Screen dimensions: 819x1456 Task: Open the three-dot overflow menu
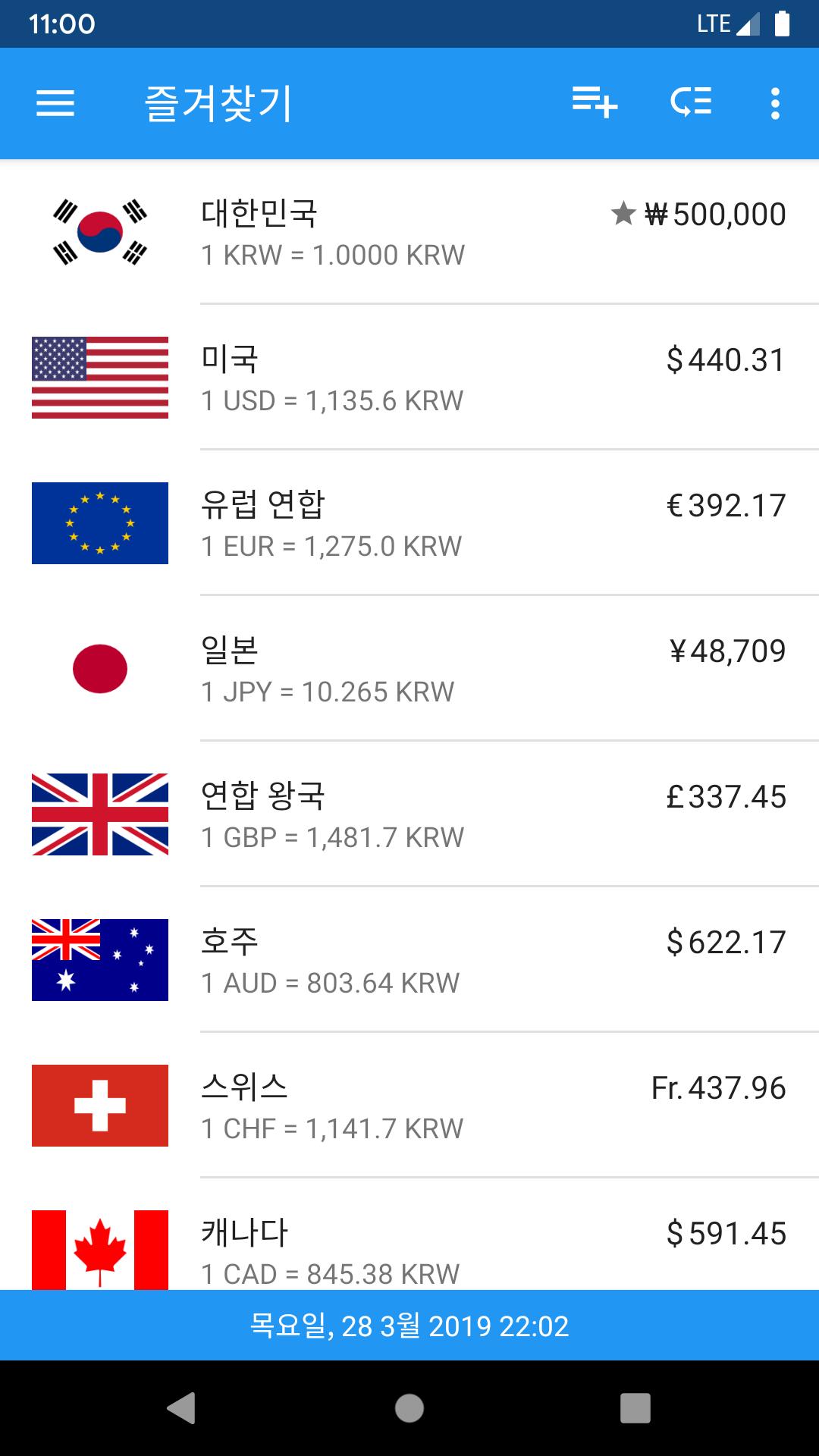click(775, 103)
